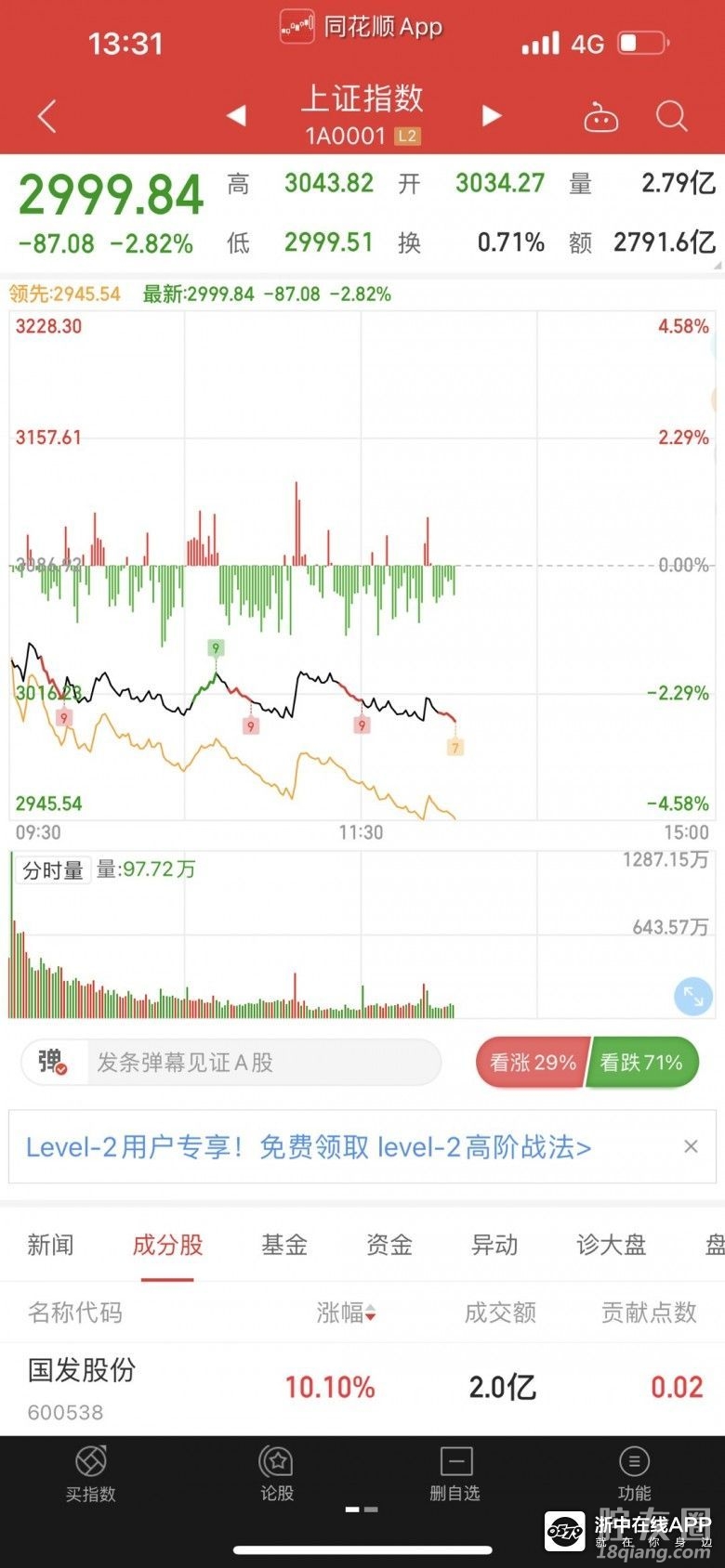Switch to the 异动 tab

(494, 1245)
